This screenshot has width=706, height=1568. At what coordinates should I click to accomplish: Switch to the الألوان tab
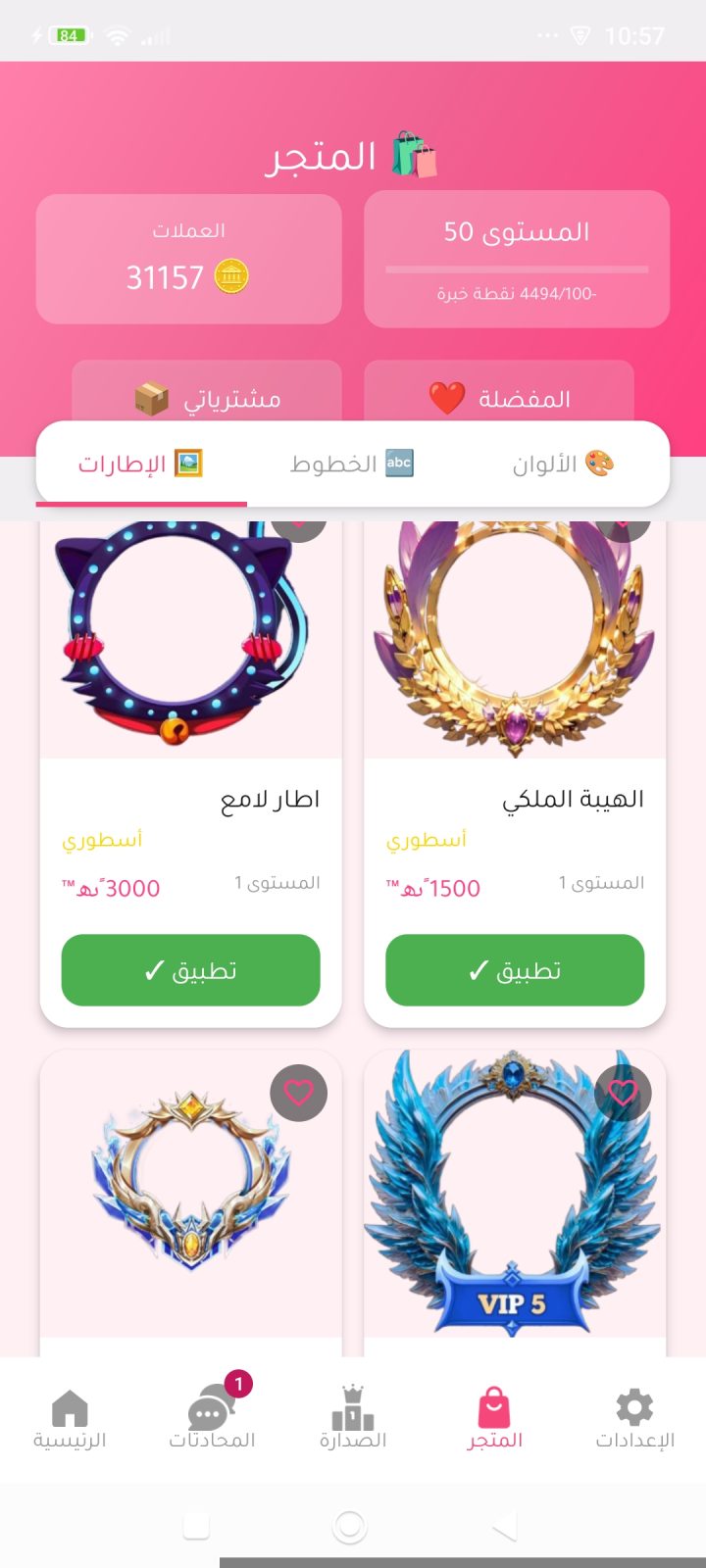563,464
